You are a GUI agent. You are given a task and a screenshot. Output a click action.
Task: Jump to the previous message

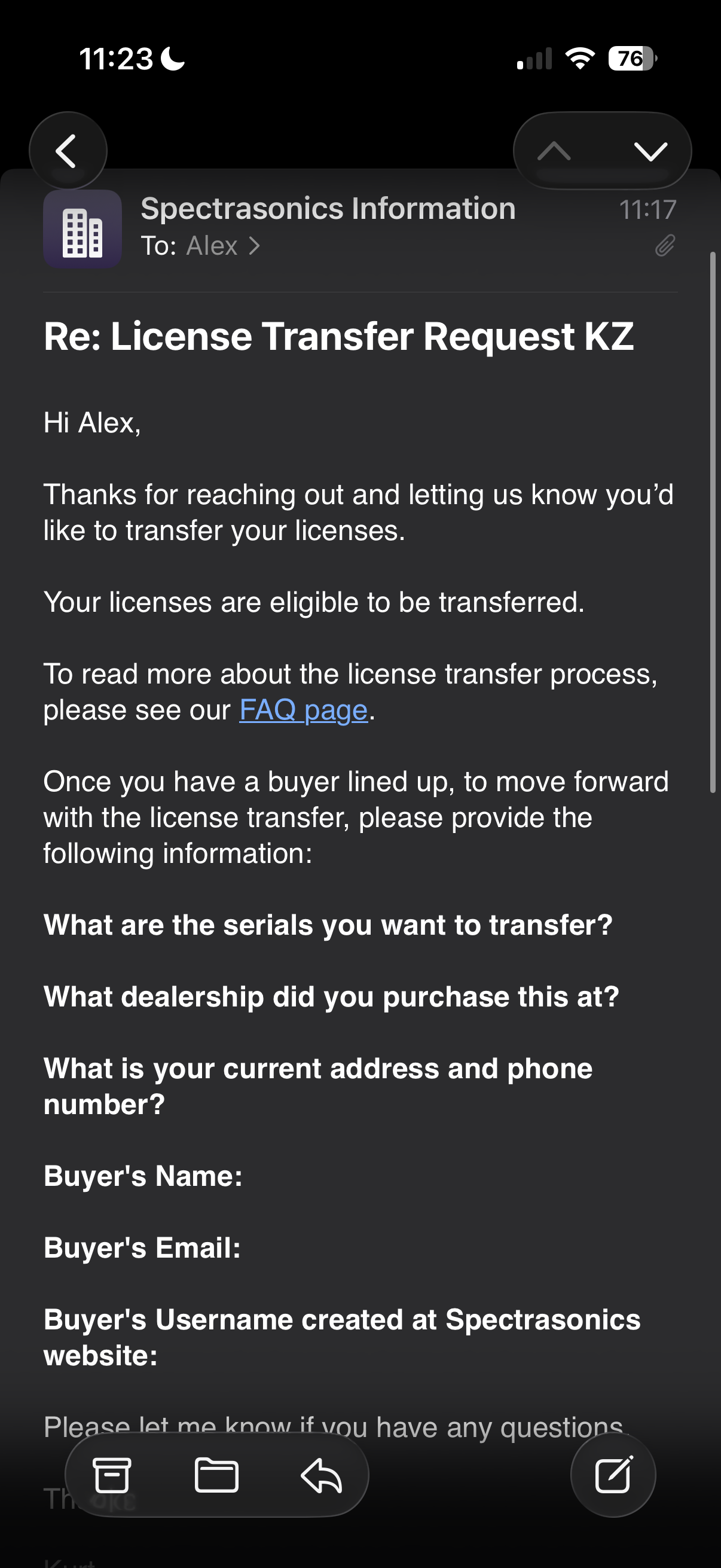pyautogui.click(x=554, y=150)
